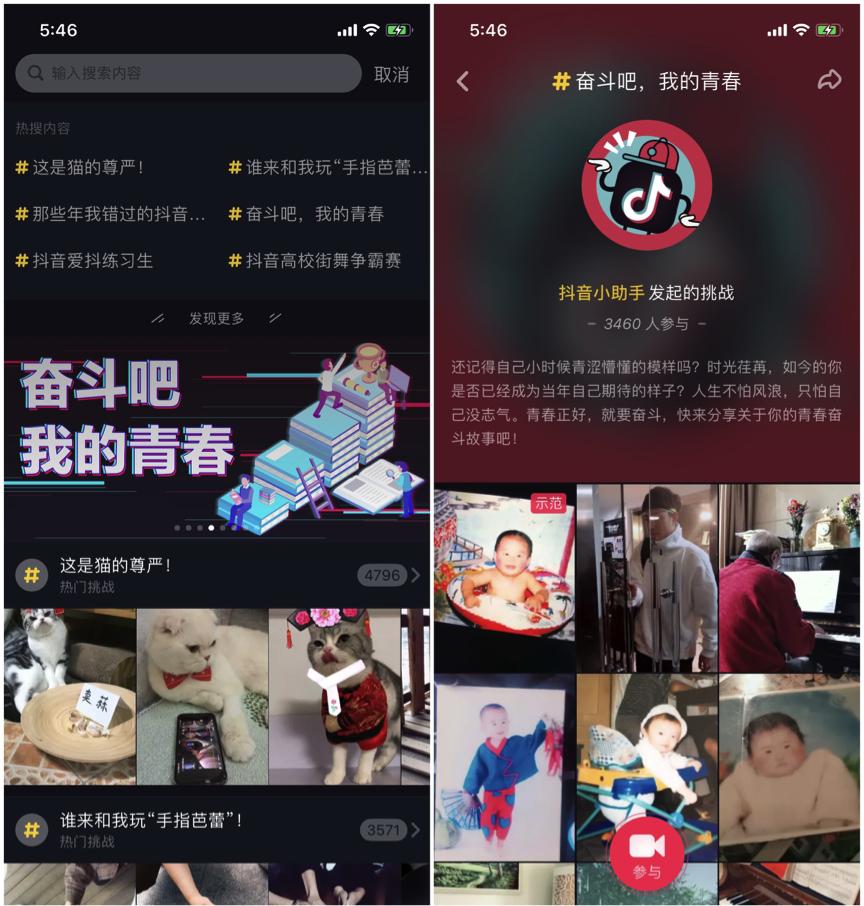864x906 pixels.
Task: Share the 奋斗吧,我的青春 challenge
Action: point(829,80)
